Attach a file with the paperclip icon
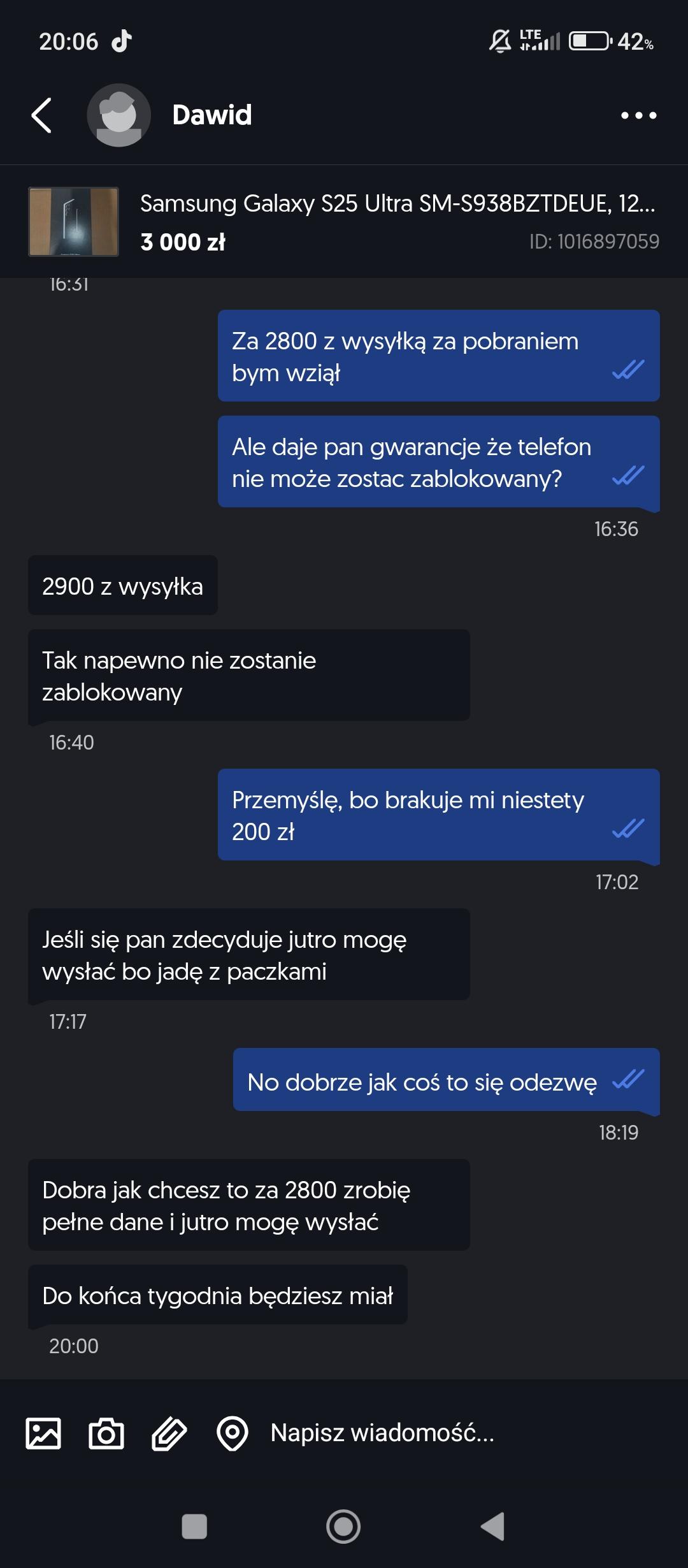 pos(169,1434)
